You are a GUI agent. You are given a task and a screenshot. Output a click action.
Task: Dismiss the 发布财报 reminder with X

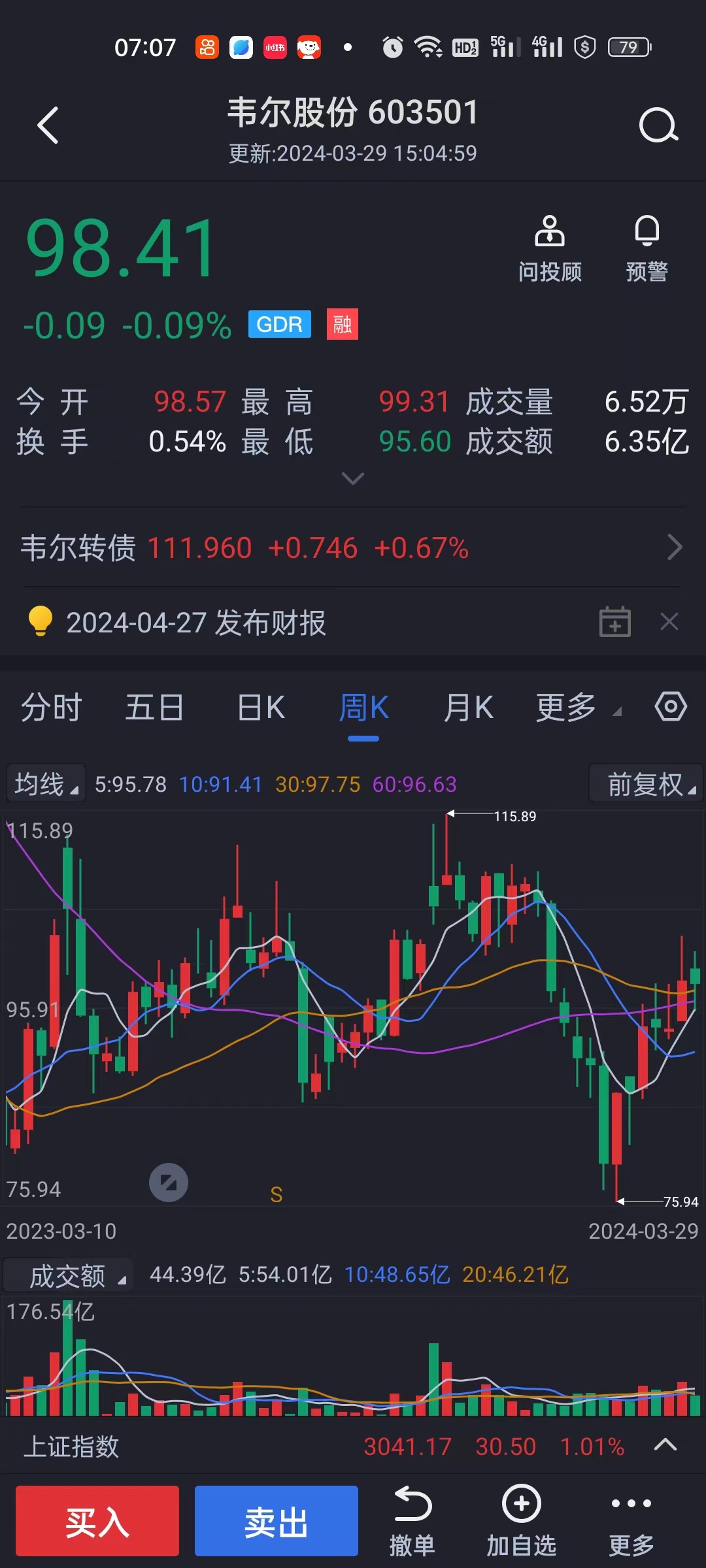pos(669,622)
